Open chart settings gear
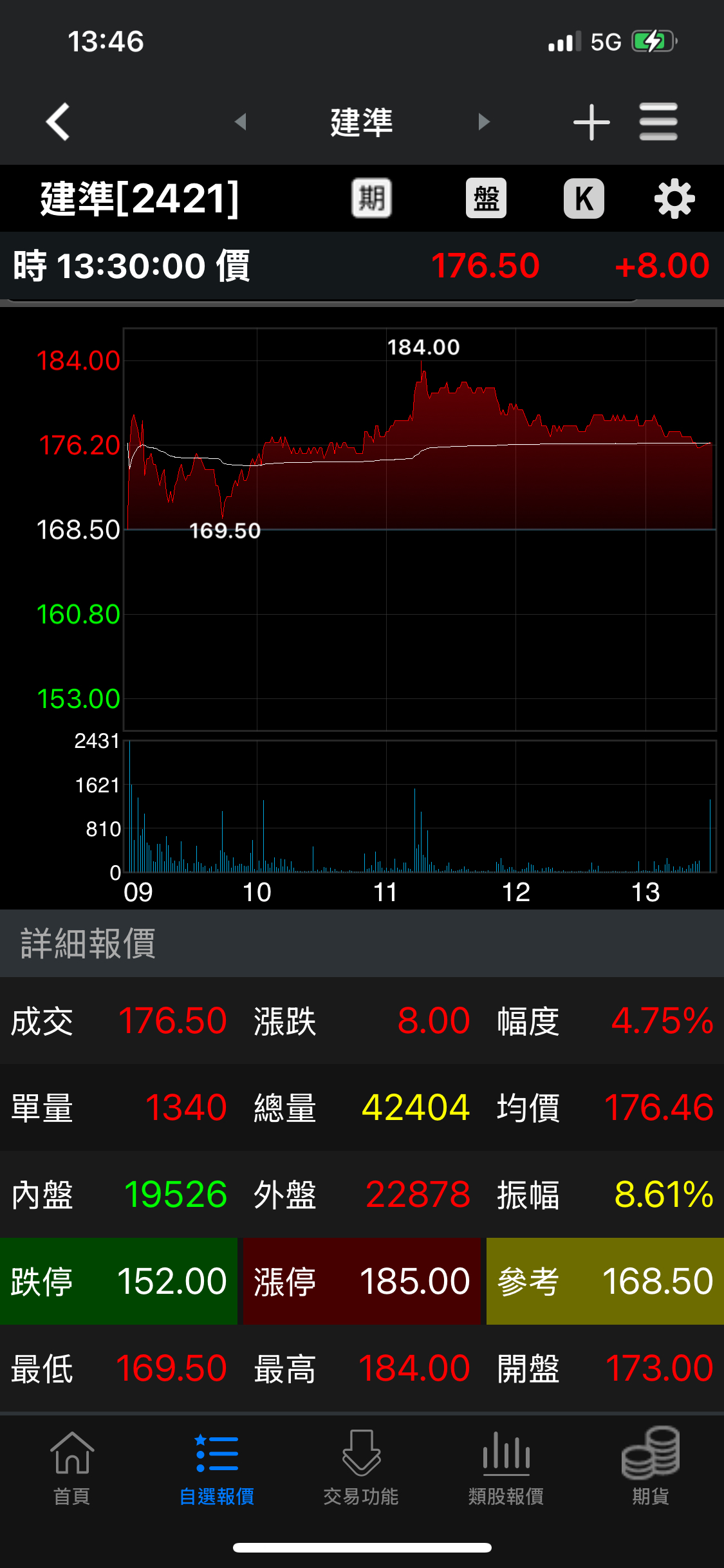Screen dimensions: 724x1568 674,199
